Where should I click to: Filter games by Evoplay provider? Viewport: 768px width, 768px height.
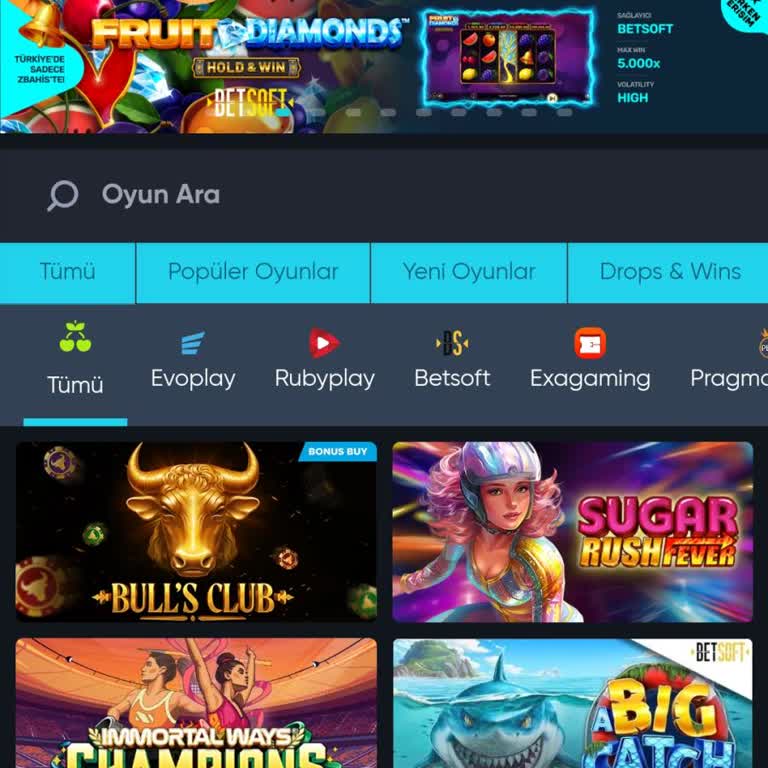193,362
